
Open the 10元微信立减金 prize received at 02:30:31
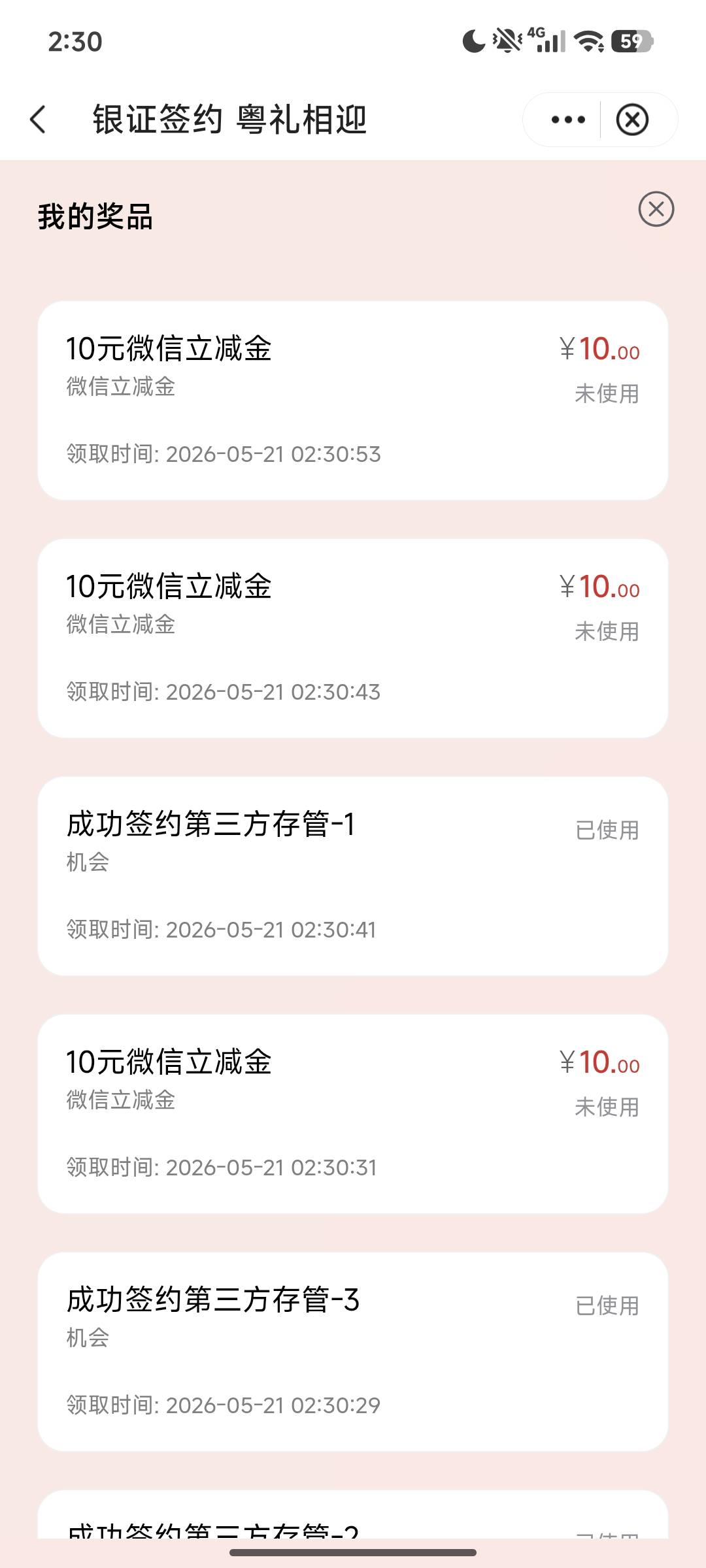coord(353,1114)
